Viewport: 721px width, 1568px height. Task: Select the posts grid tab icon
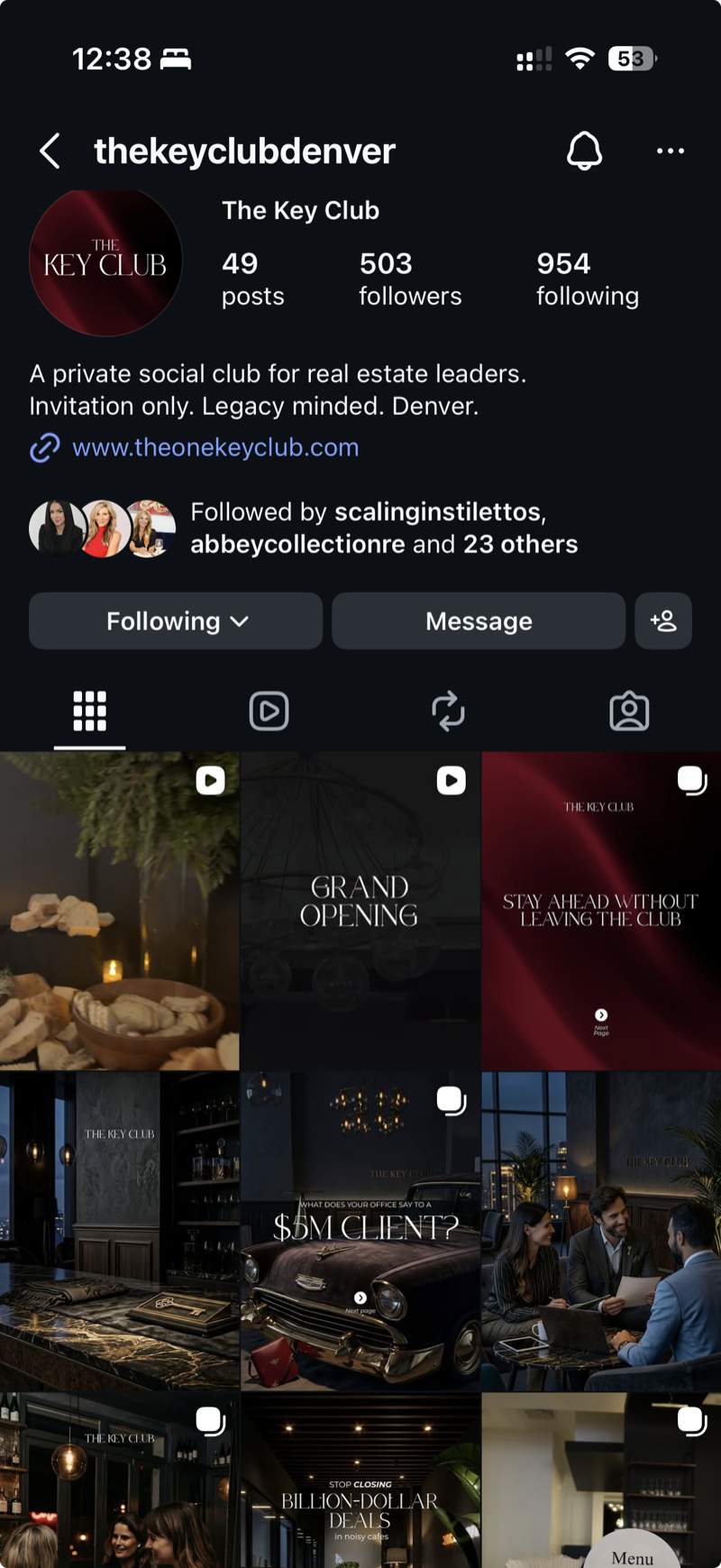coord(88,711)
